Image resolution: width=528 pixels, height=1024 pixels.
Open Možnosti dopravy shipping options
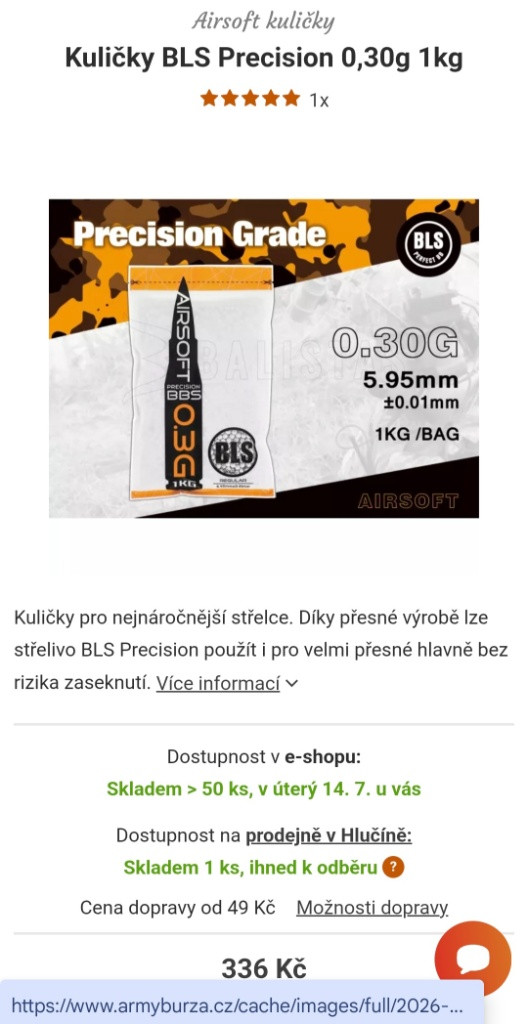372,908
